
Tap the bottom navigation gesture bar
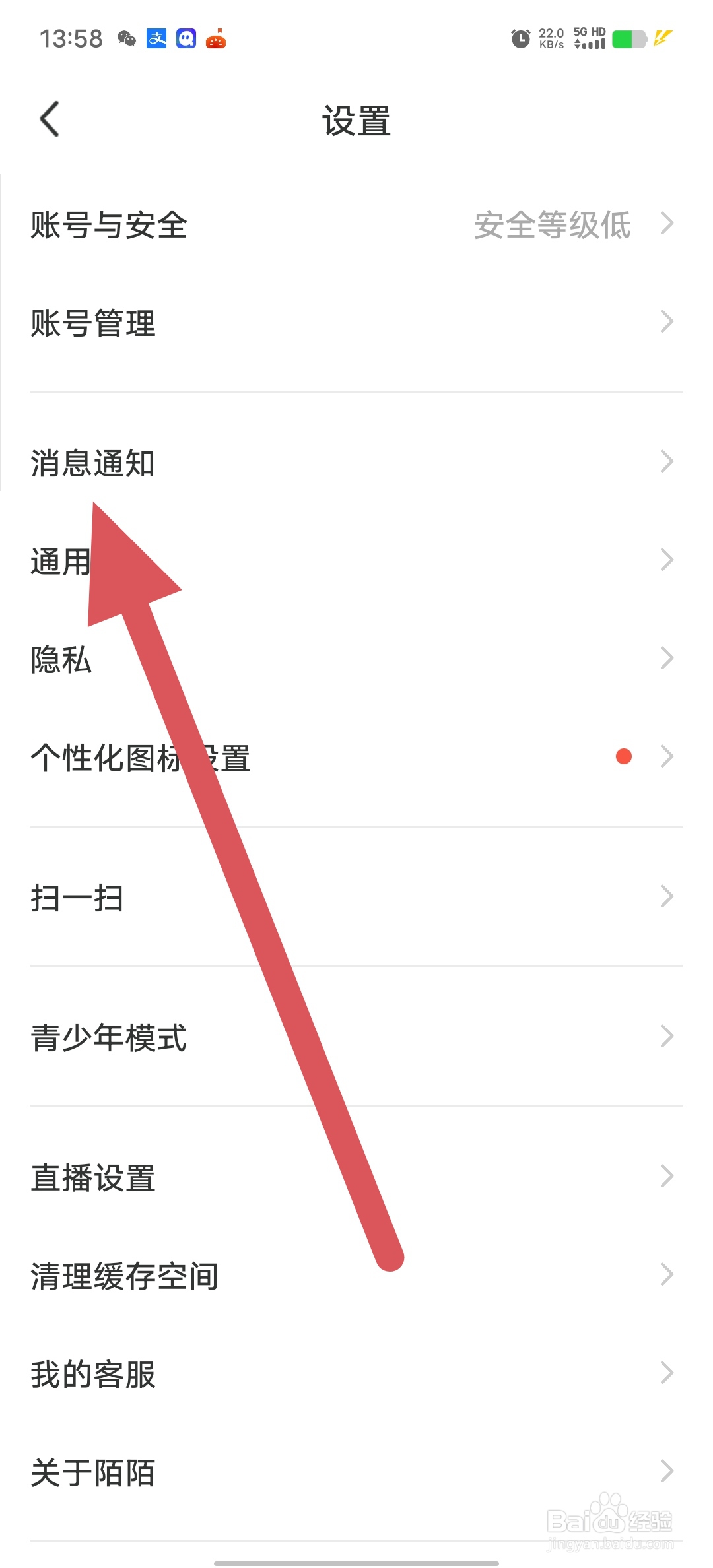click(x=356, y=1562)
